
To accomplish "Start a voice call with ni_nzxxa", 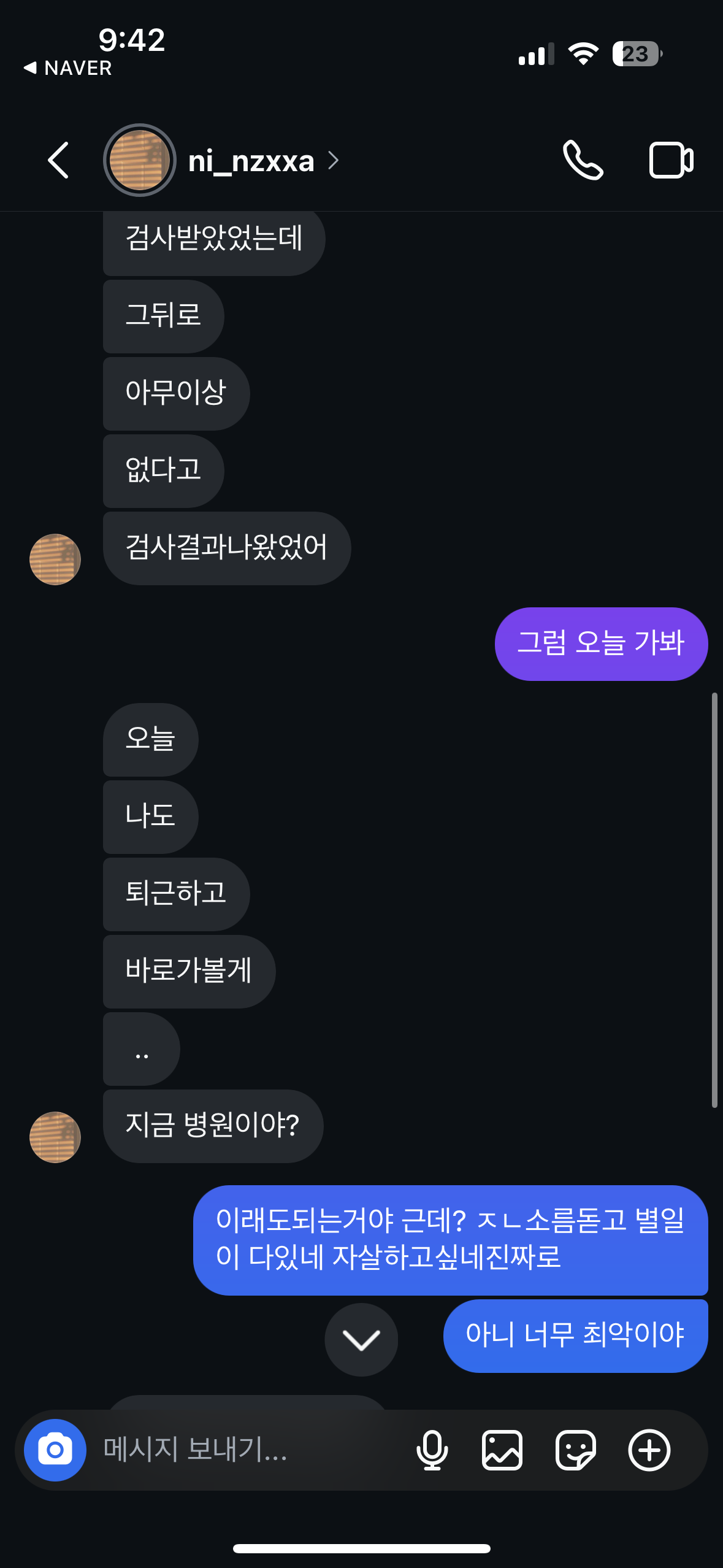I will [583, 161].
